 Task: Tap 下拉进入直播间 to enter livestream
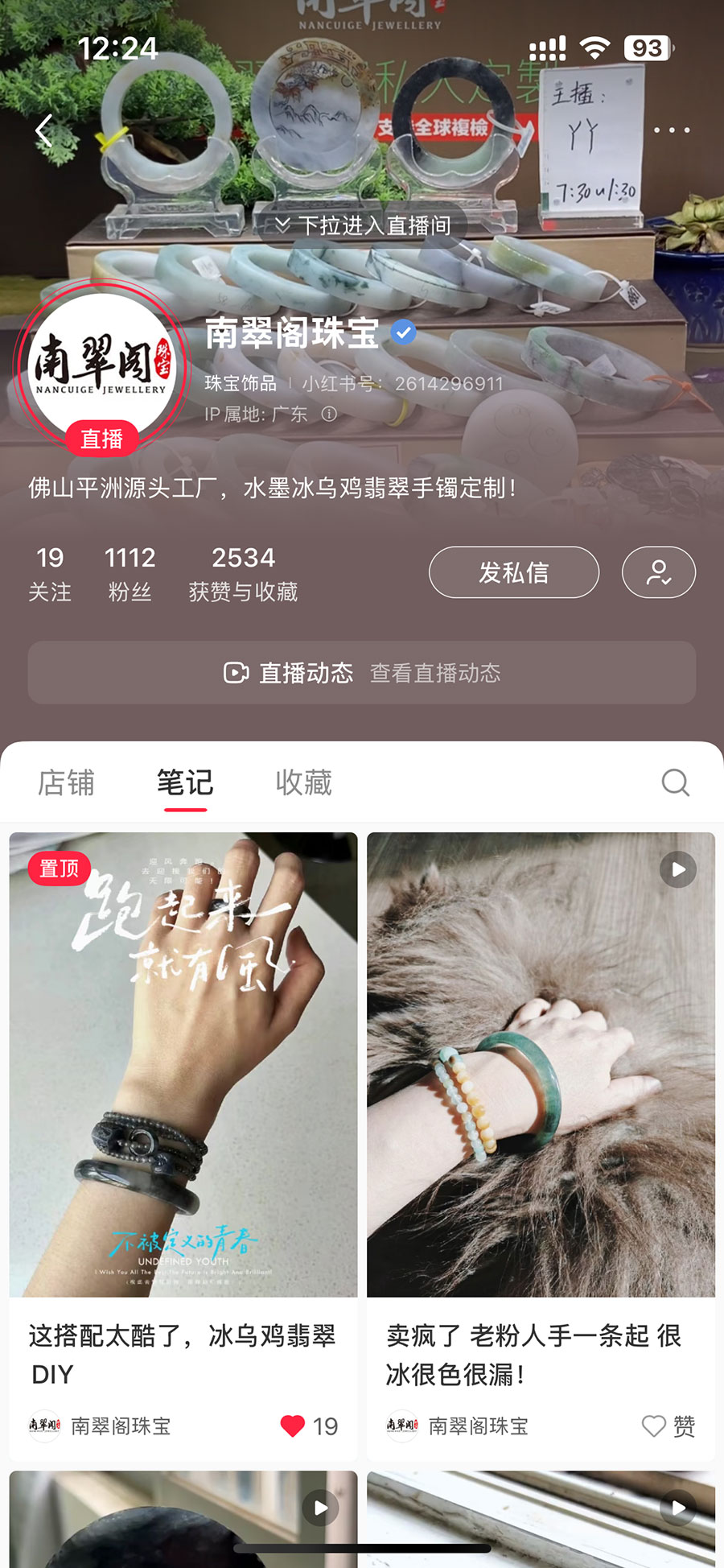coord(362,225)
